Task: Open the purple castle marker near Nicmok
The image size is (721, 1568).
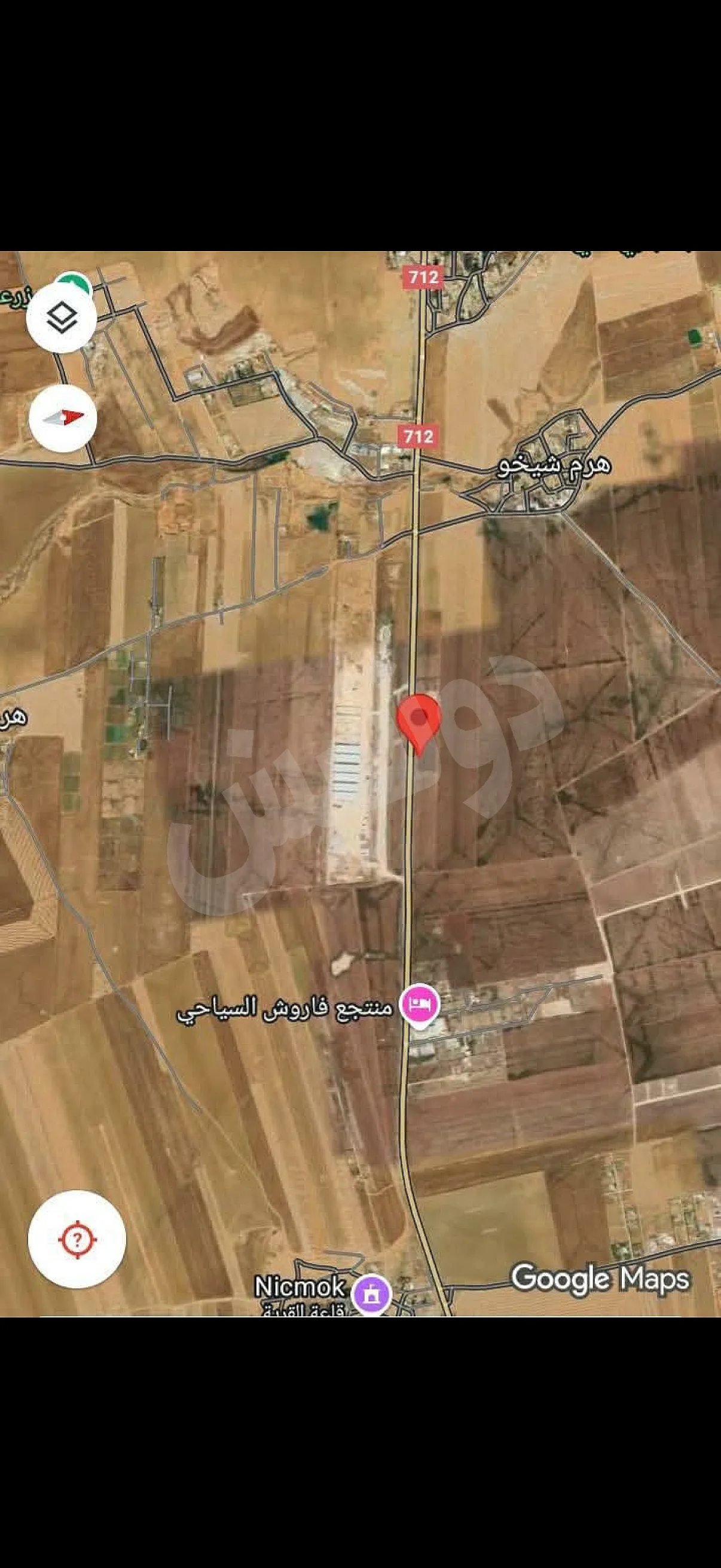Action: click(x=372, y=1294)
